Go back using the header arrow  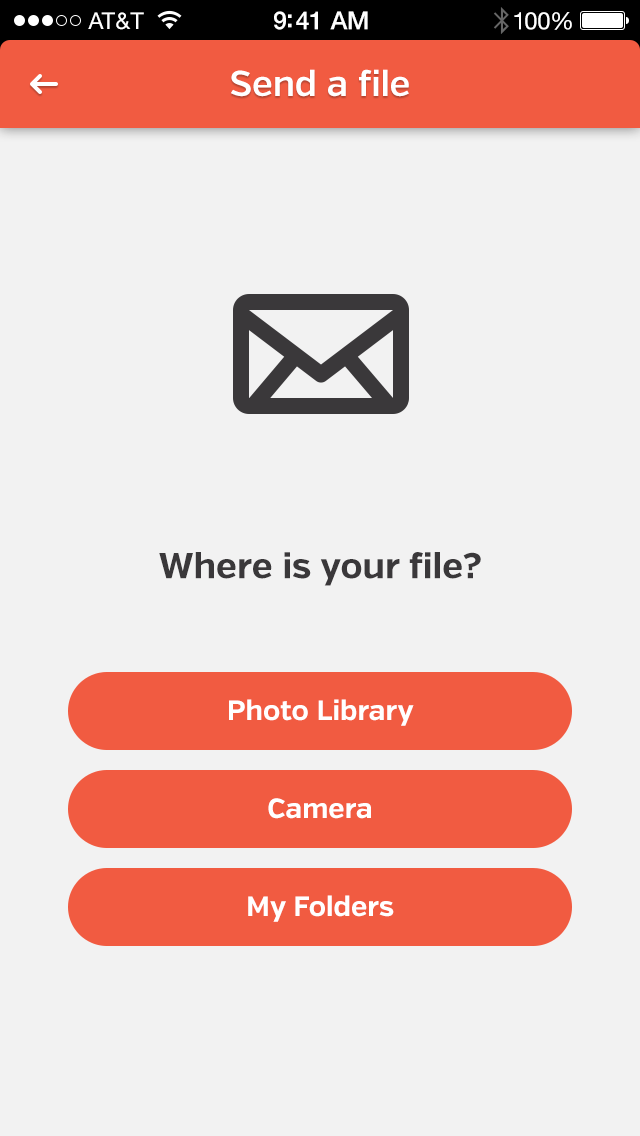pyautogui.click(x=44, y=84)
